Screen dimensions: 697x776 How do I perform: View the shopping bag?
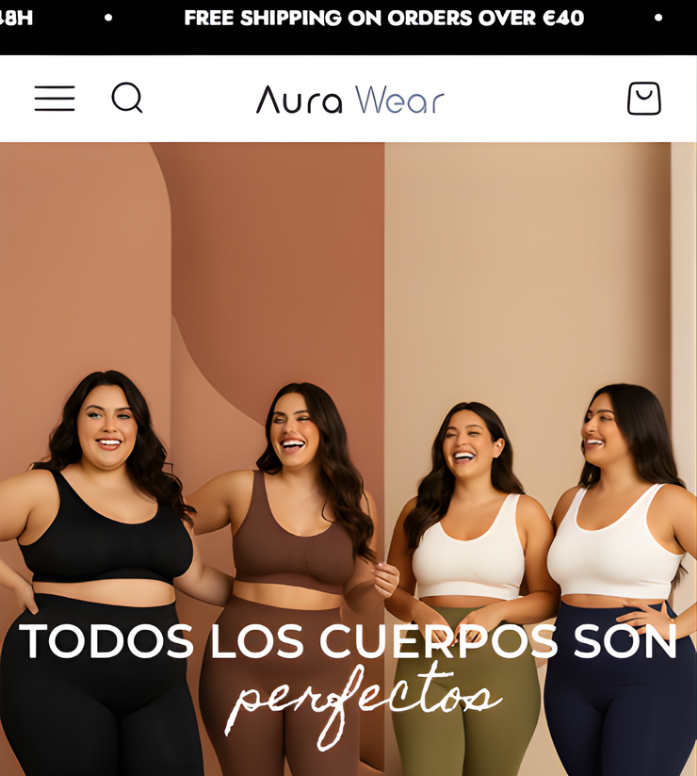click(x=643, y=99)
